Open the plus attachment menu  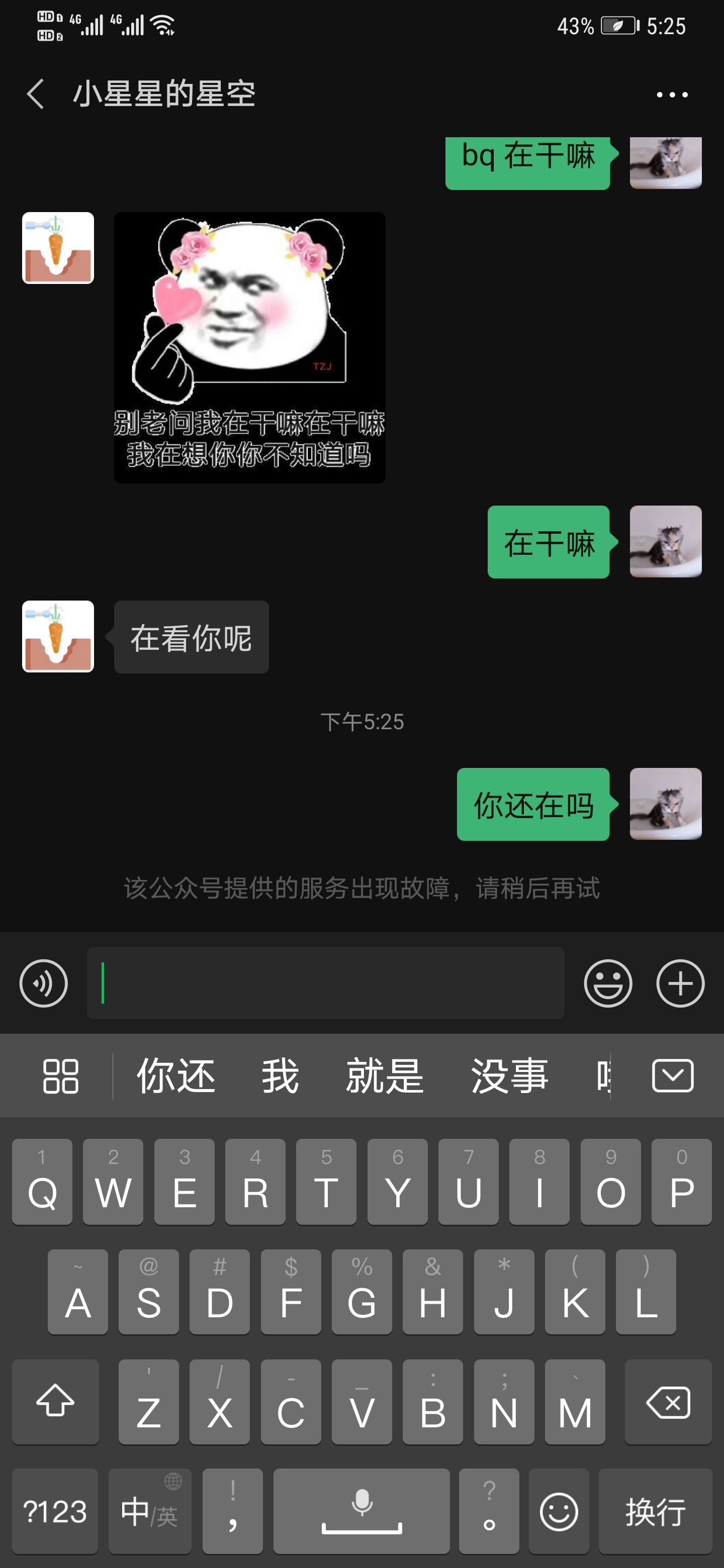tap(680, 983)
